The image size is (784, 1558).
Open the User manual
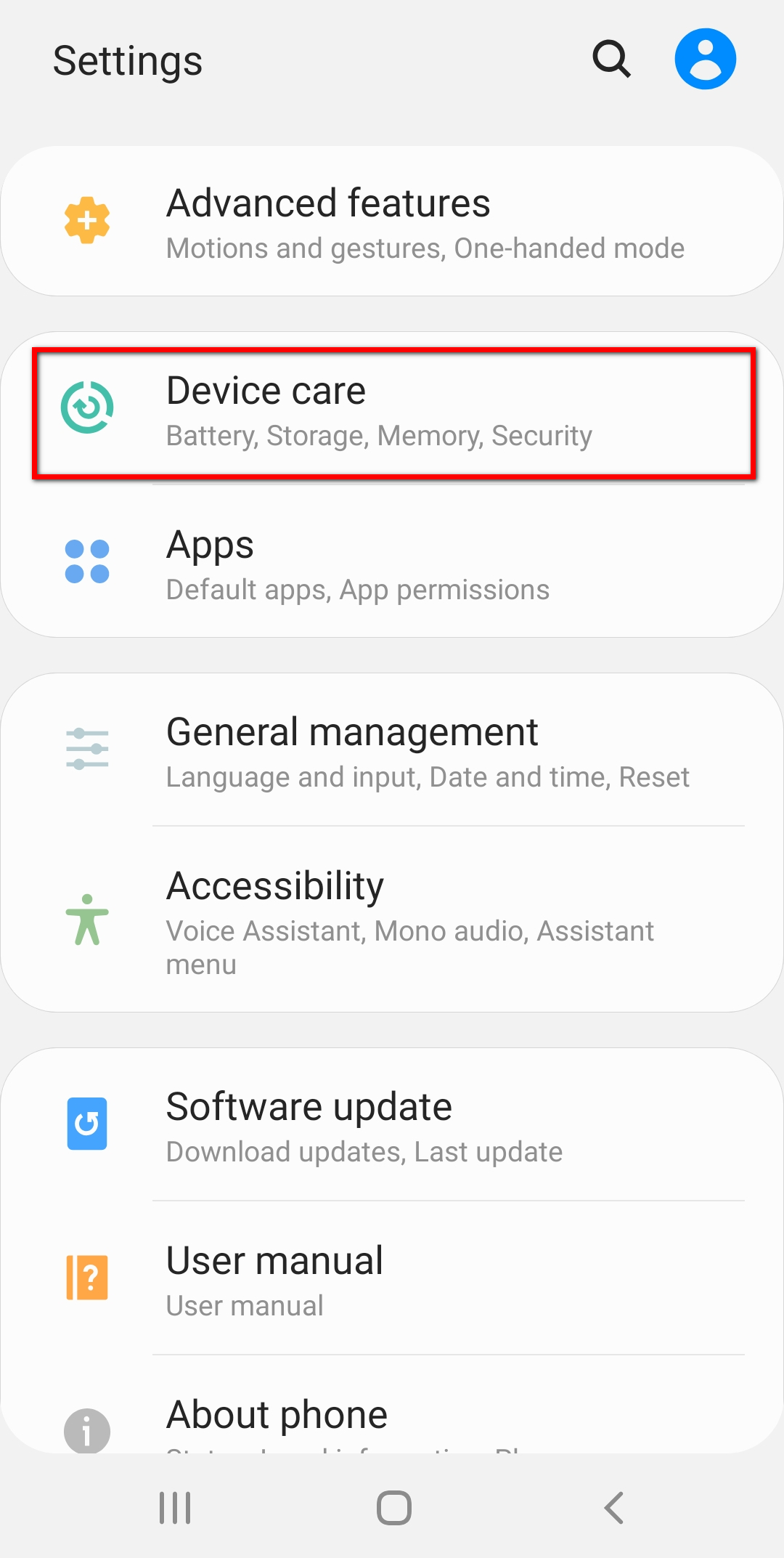[x=392, y=1278]
